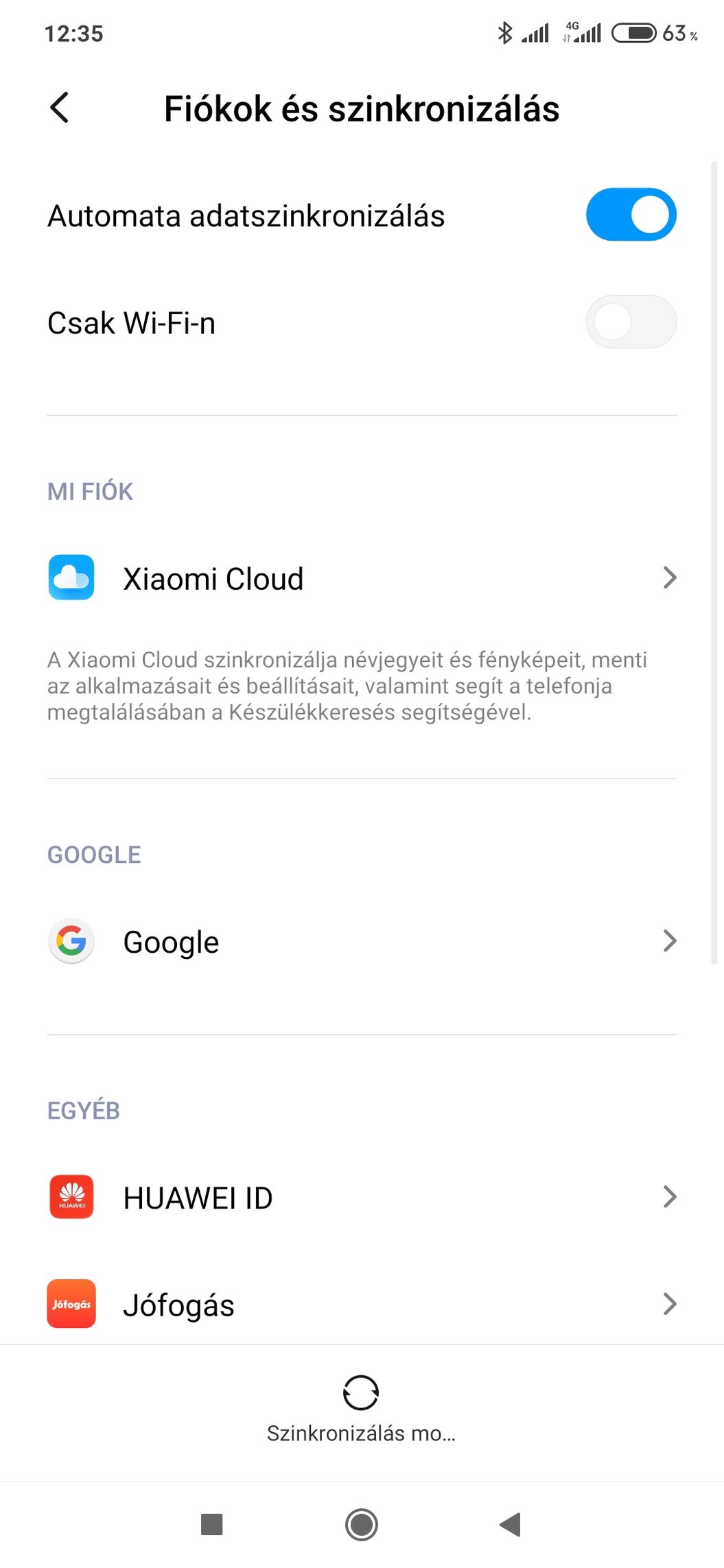Tap the system home button
This screenshot has height=1568, width=724.
coord(362,1525)
